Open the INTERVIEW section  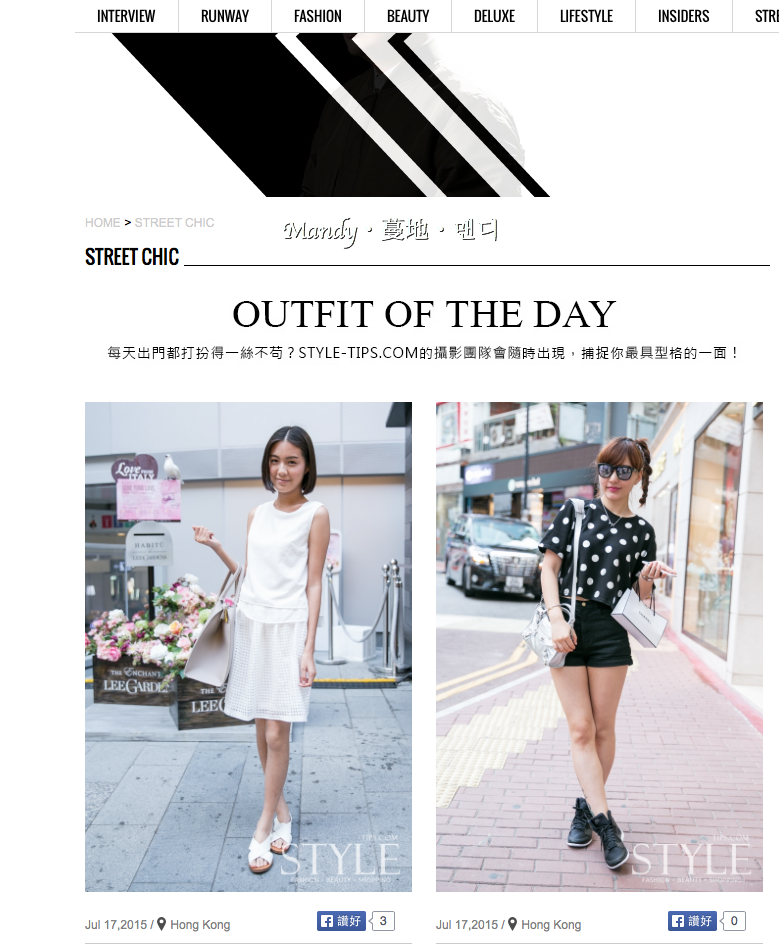tap(126, 16)
